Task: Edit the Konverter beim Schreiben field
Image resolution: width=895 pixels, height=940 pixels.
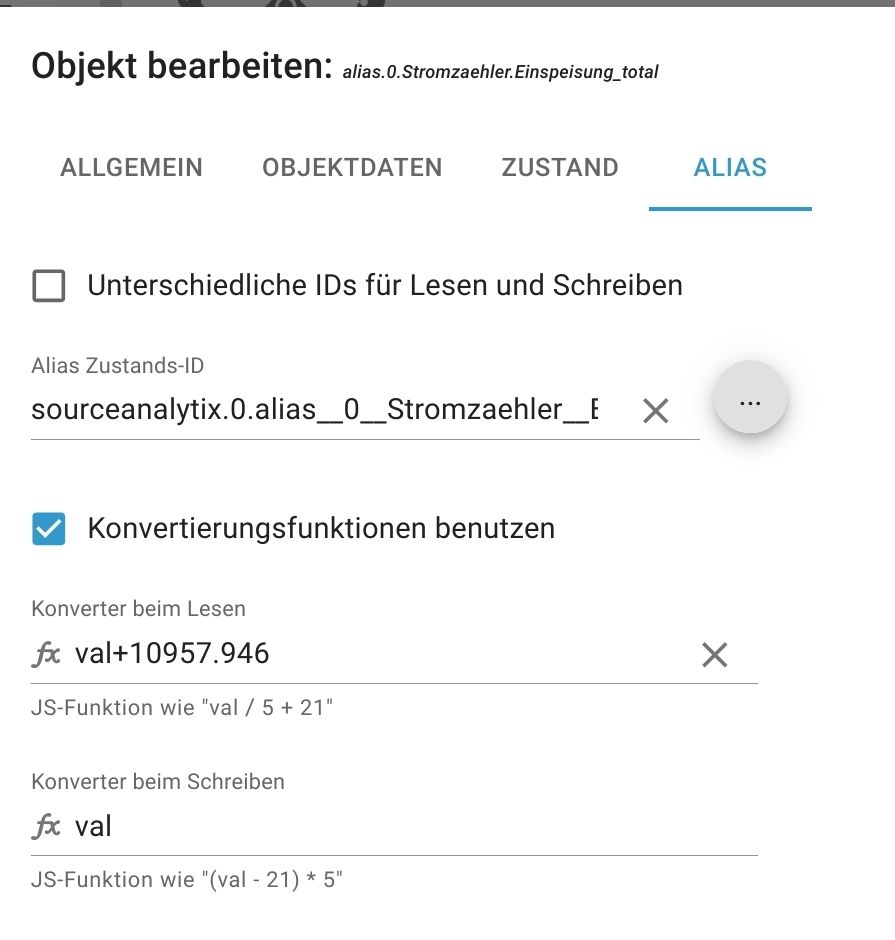Action: (x=400, y=826)
